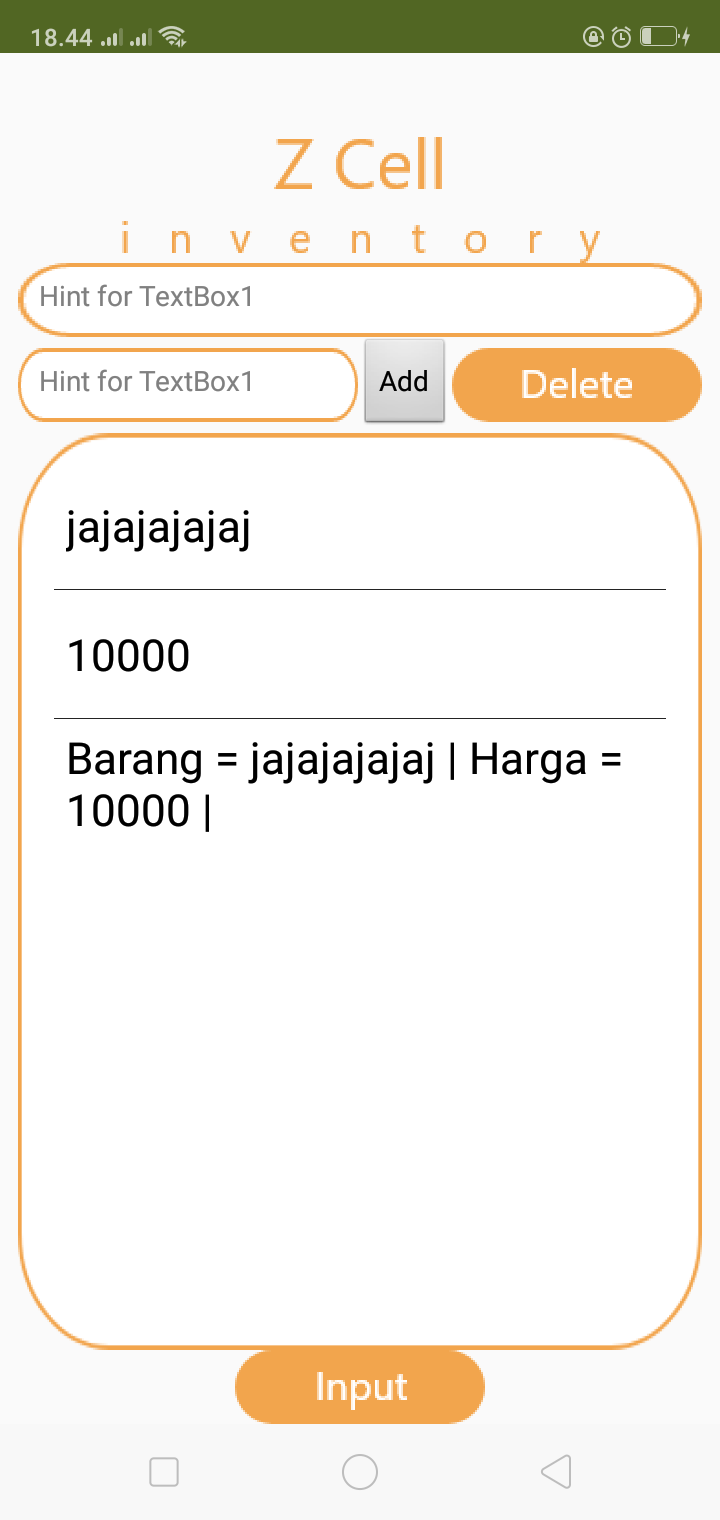Open recent apps from navigation bar

[163, 1471]
